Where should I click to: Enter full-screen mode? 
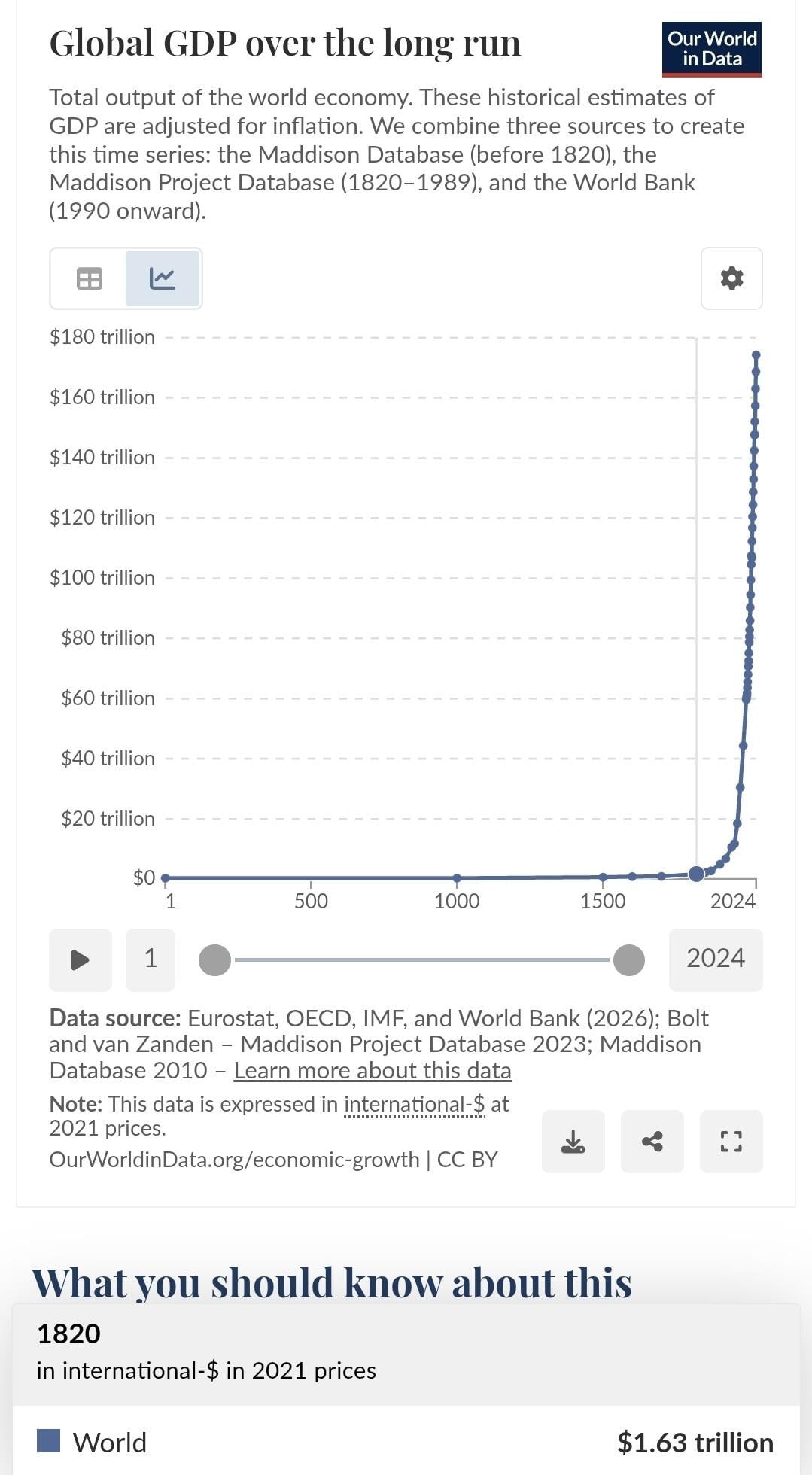[731, 1142]
